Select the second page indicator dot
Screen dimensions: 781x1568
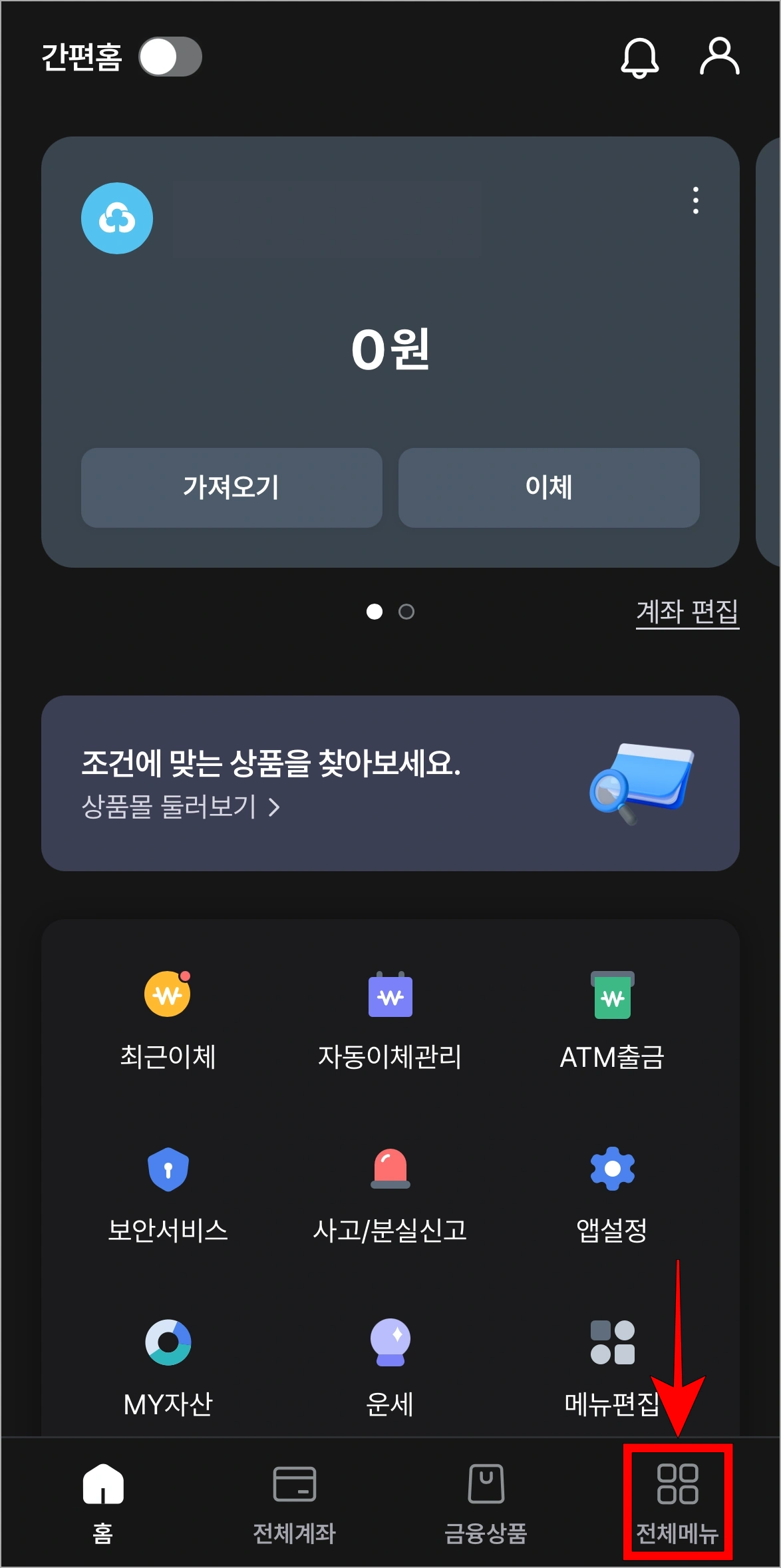pyautogui.click(x=406, y=610)
